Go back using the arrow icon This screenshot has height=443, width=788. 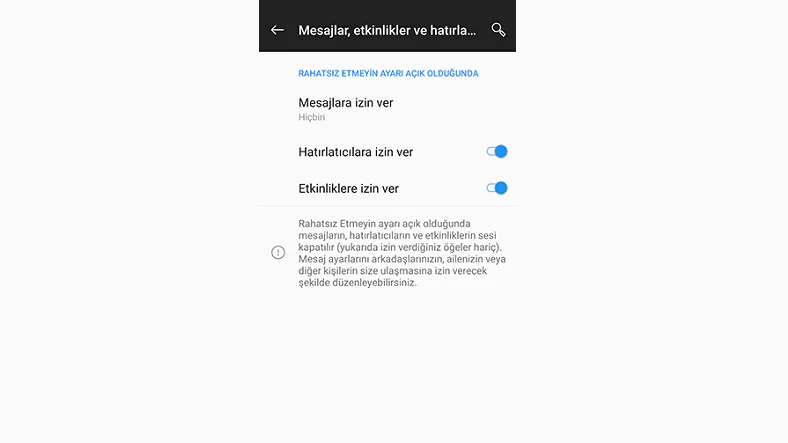pyautogui.click(x=277, y=30)
